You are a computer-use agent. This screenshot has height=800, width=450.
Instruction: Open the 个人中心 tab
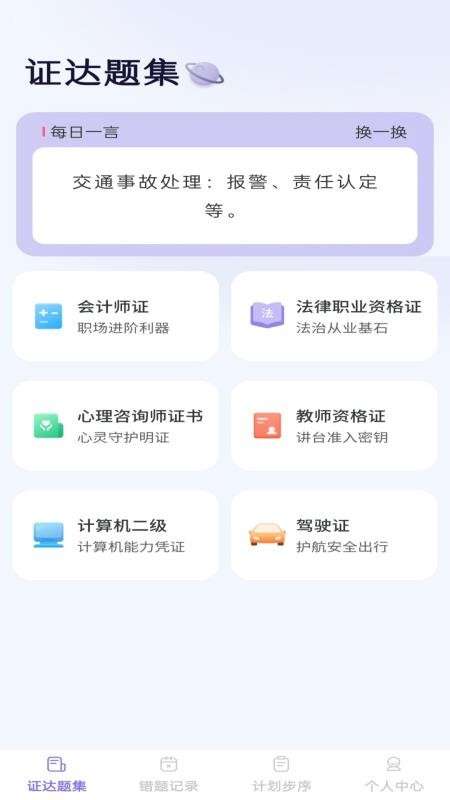(394, 774)
